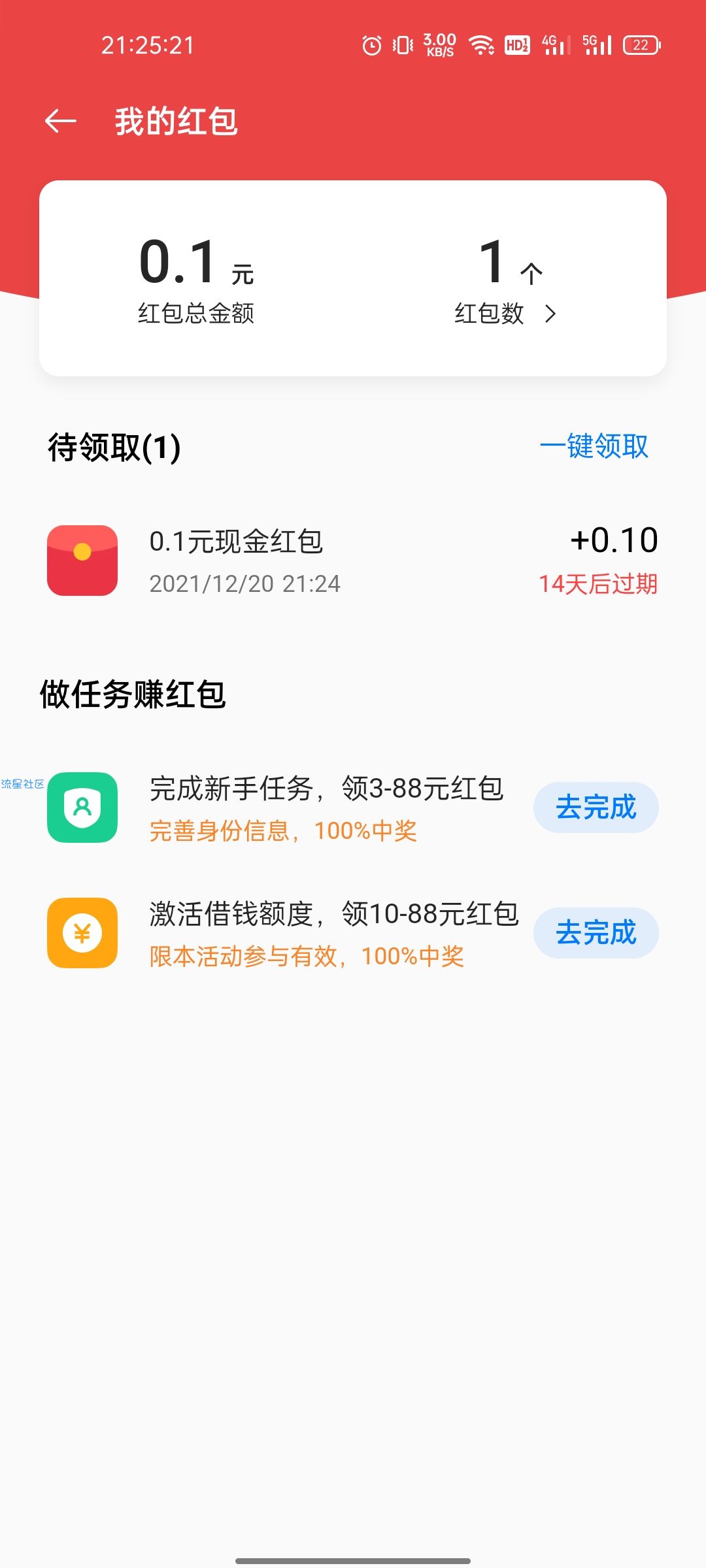Claim all with 一键领取
The width and height of the screenshot is (706, 1568).
click(594, 446)
